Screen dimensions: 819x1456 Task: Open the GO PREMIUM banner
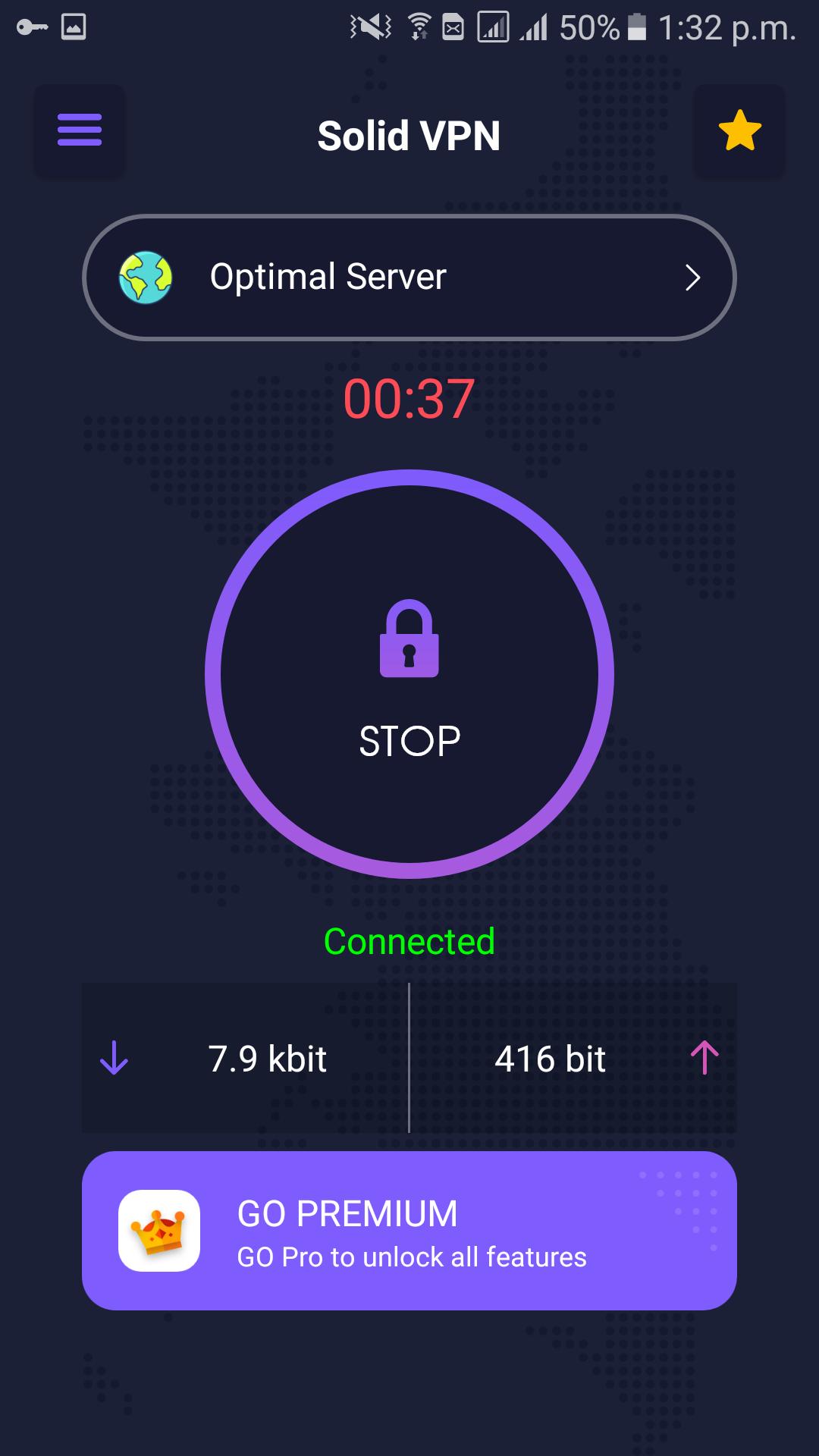tap(409, 1230)
